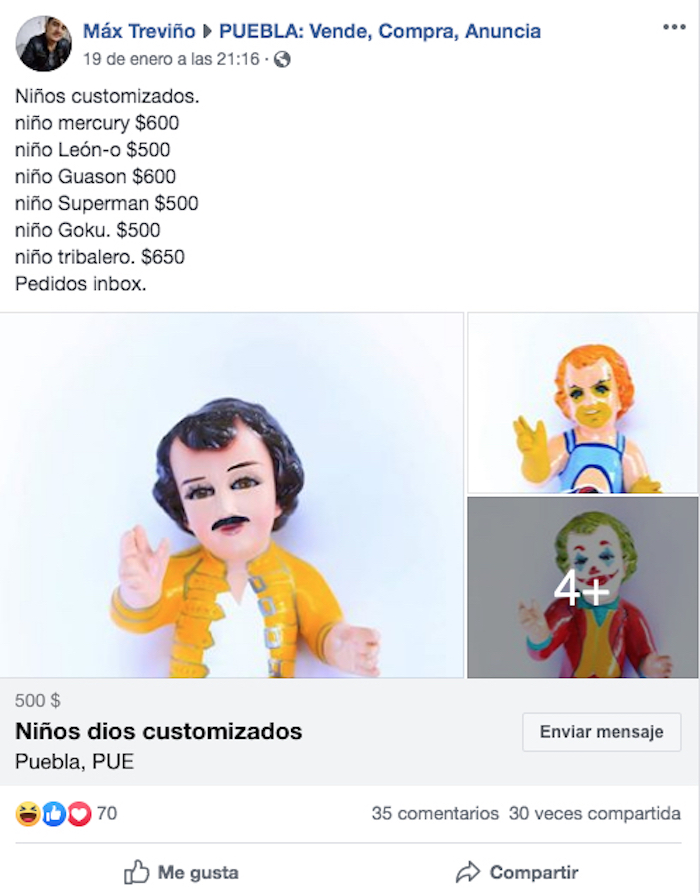Share the post with Compartir
Screen dimensions: 700x893
coord(517,873)
